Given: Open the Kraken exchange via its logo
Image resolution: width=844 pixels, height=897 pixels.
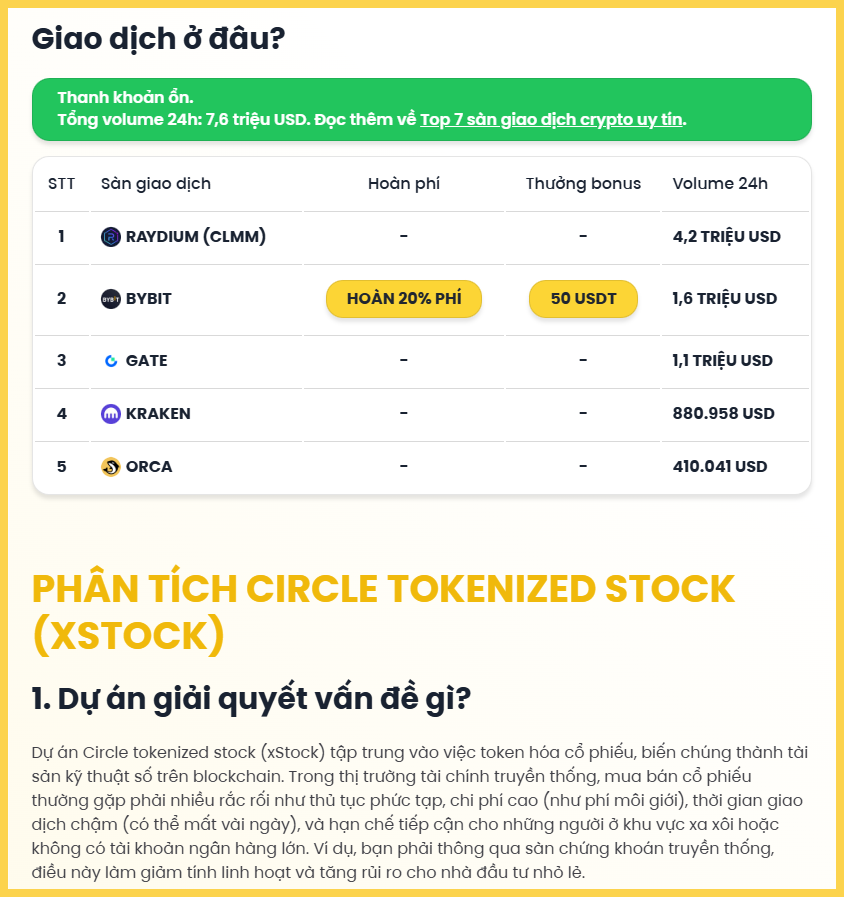Looking at the screenshot, I should point(110,413).
